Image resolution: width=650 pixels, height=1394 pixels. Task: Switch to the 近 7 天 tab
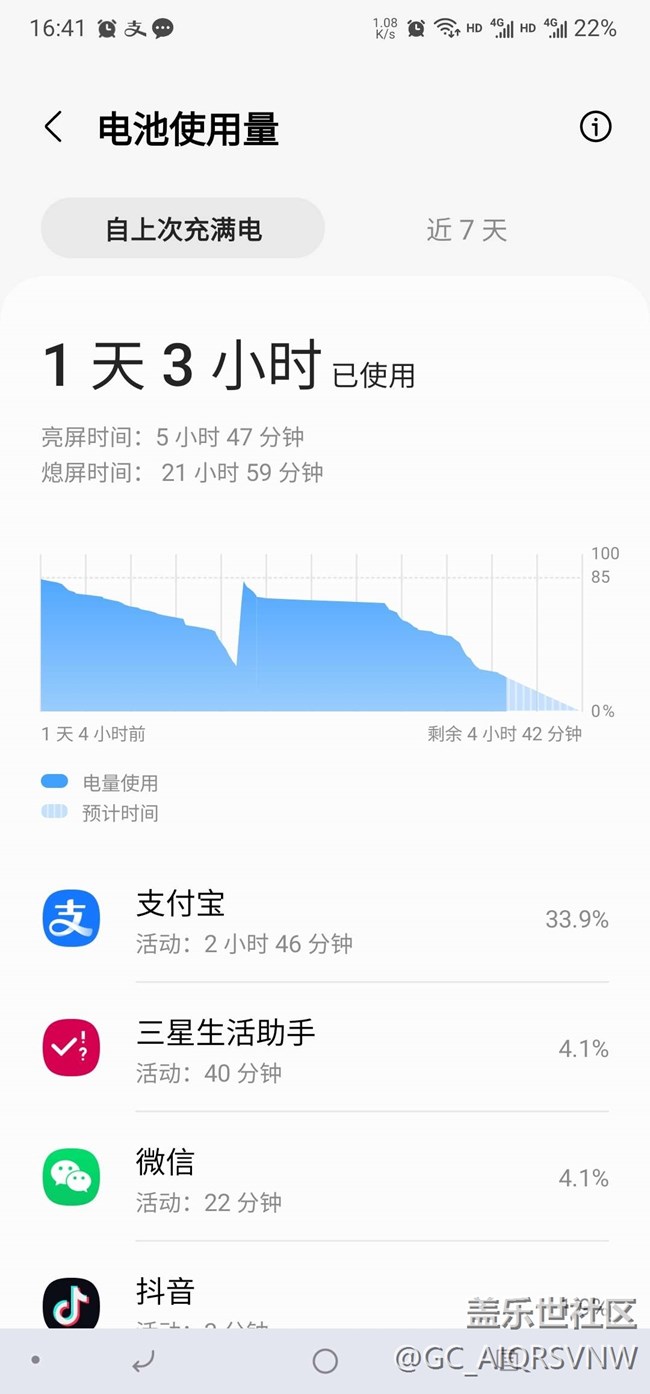[467, 229]
